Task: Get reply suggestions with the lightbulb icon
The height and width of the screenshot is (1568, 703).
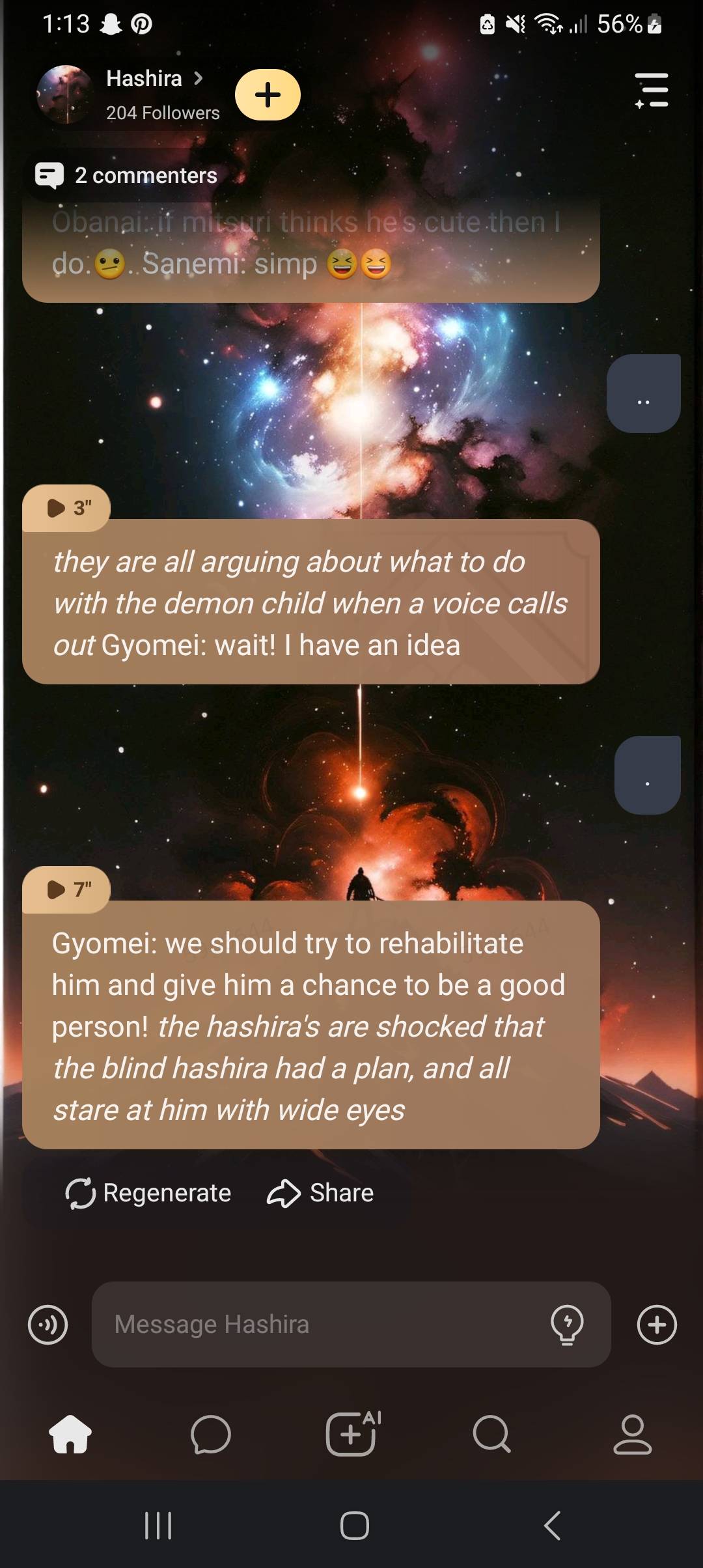Action: pos(567,1324)
